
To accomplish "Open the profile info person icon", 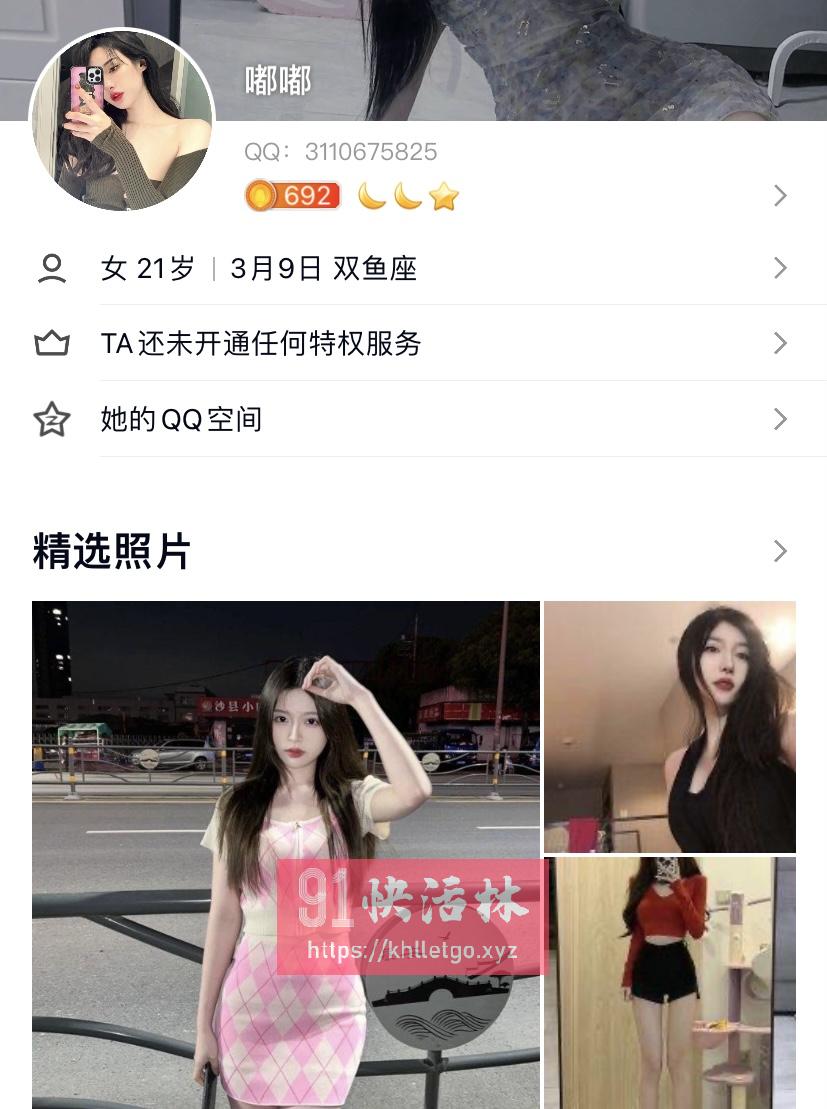I will [x=52, y=267].
